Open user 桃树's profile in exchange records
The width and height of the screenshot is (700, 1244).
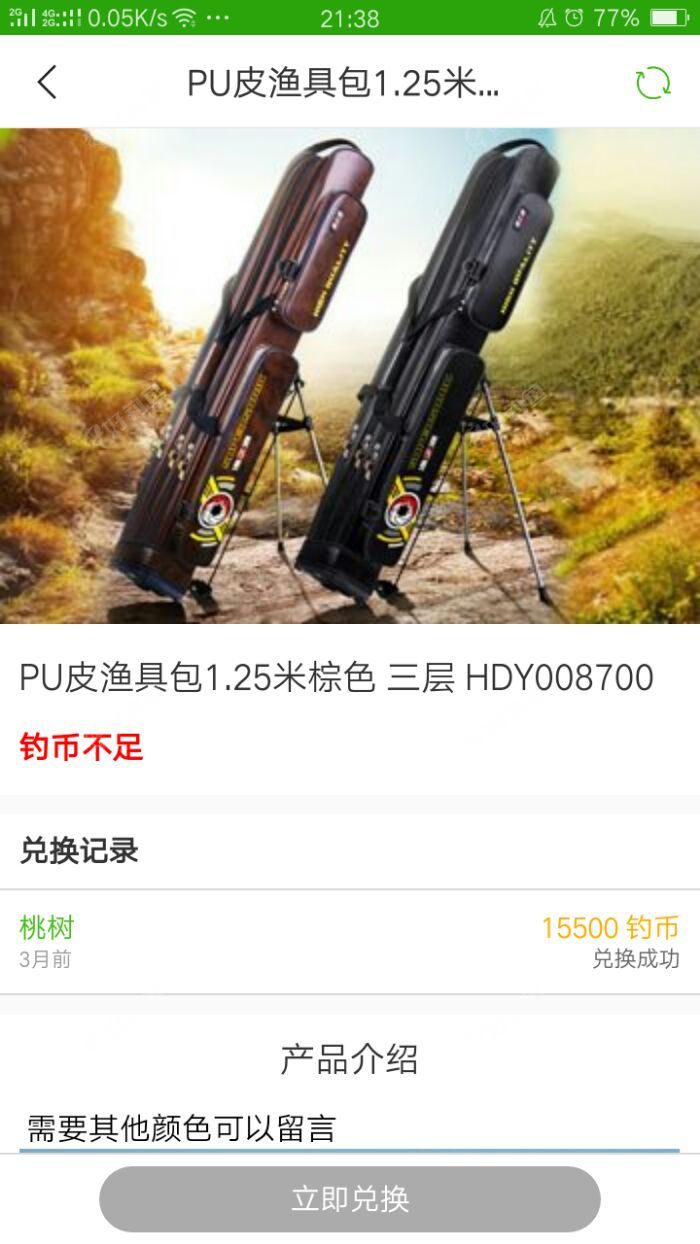47,927
